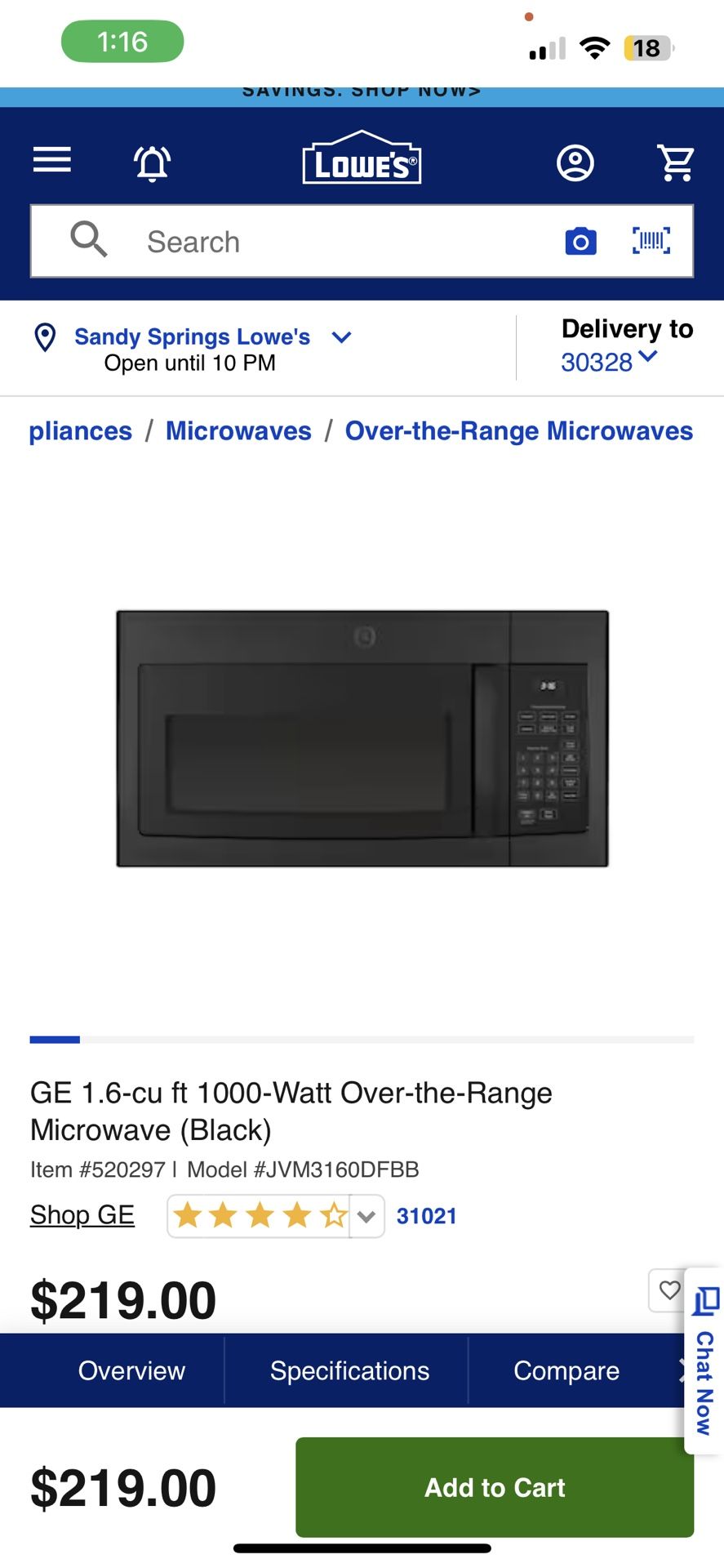Open Over-the-Range Microwaves breadcrumb
Image resolution: width=724 pixels, height=1568 pixels.
click(x=518, y=431)
